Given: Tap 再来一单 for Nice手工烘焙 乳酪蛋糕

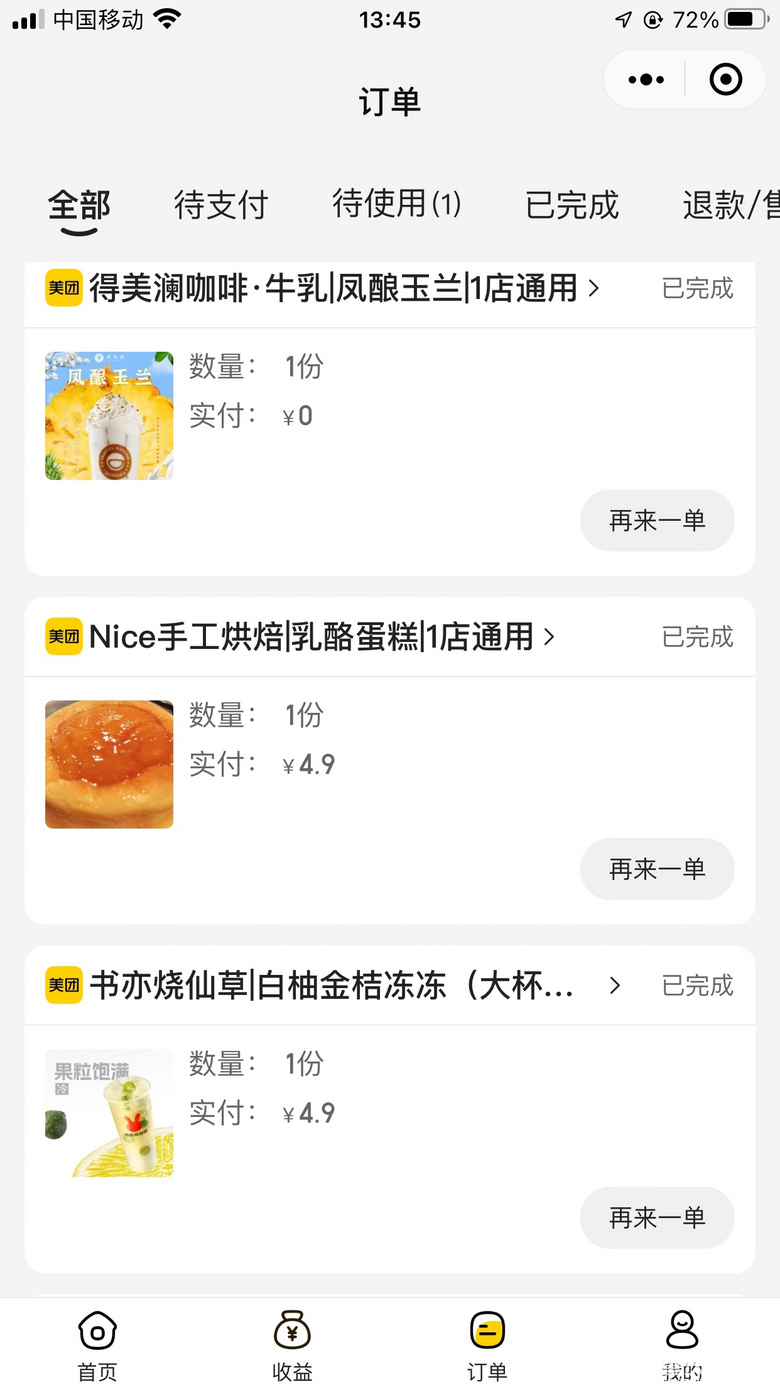Looking at the screenshot, I should point(657,869).
